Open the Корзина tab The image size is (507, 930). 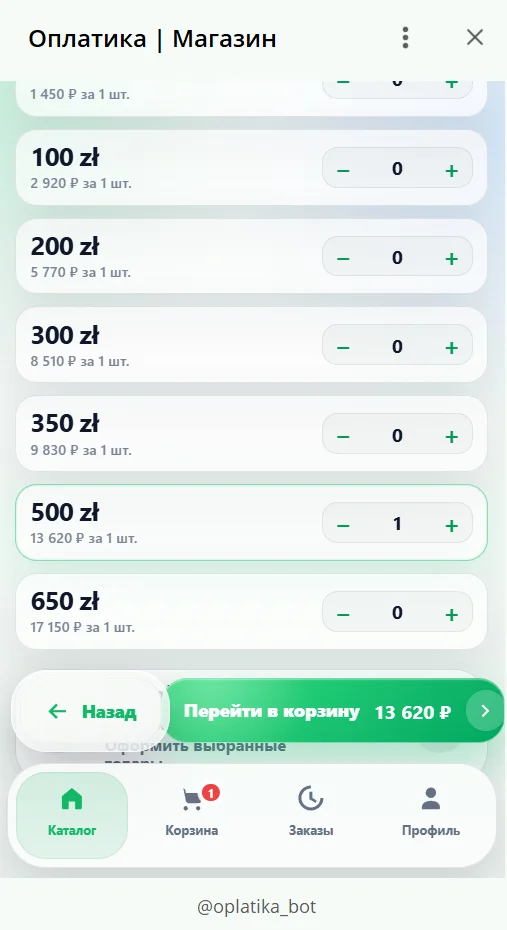[x=192, y=815]
